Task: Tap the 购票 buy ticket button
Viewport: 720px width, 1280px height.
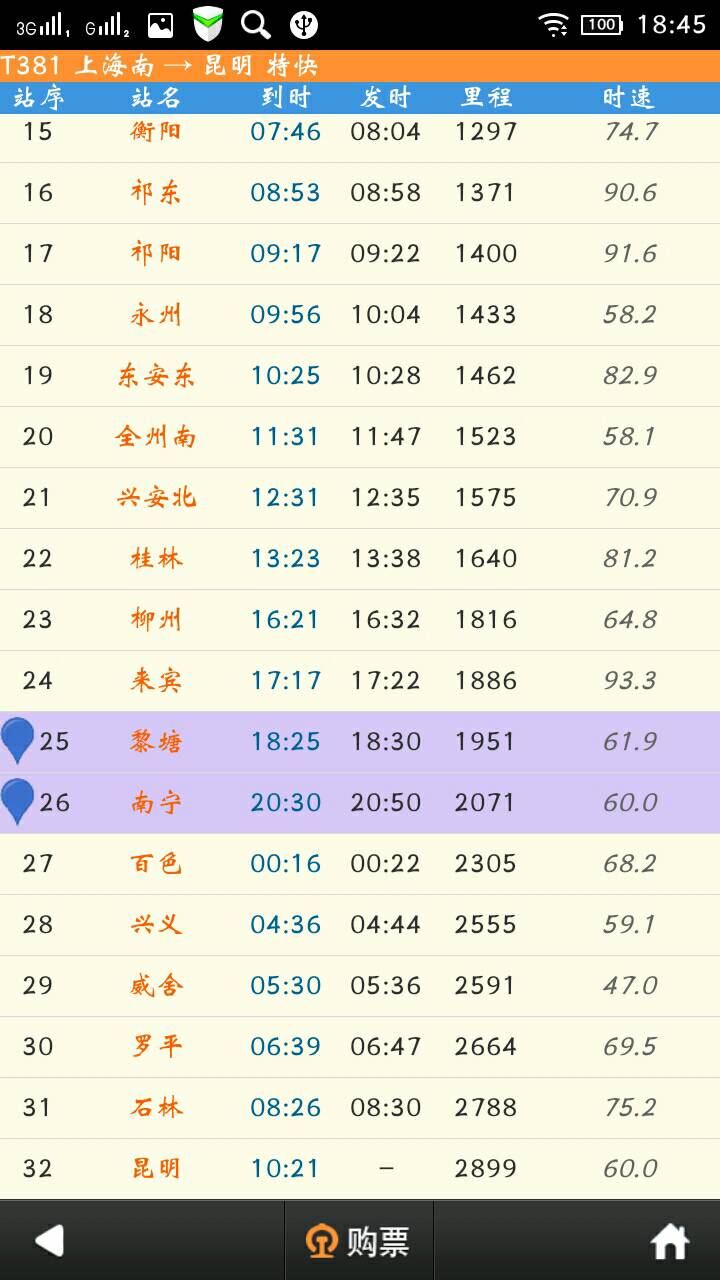Action: 359,1241
